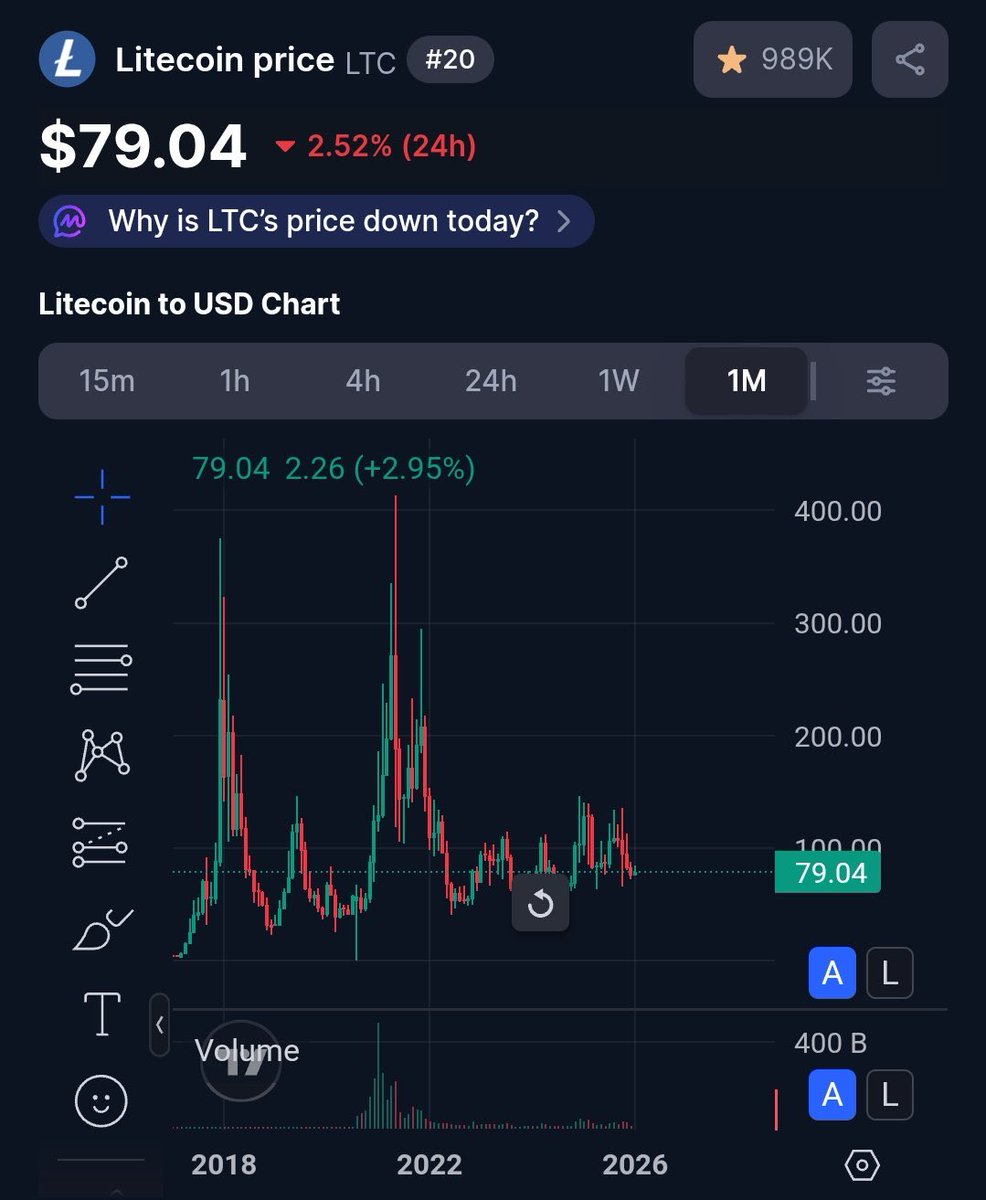Choose the 1W chart interval
This screenshot has width=986, height=1200.
618,381
